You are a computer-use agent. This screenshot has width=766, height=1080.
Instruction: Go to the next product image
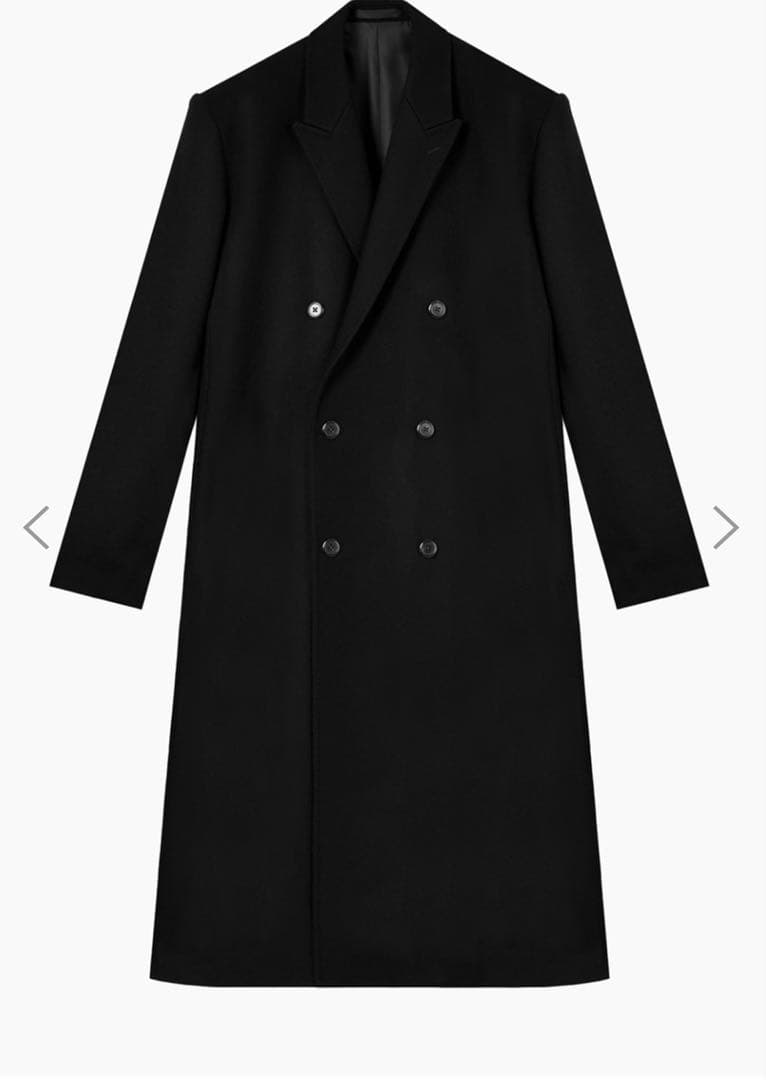[x=725, y=527]
